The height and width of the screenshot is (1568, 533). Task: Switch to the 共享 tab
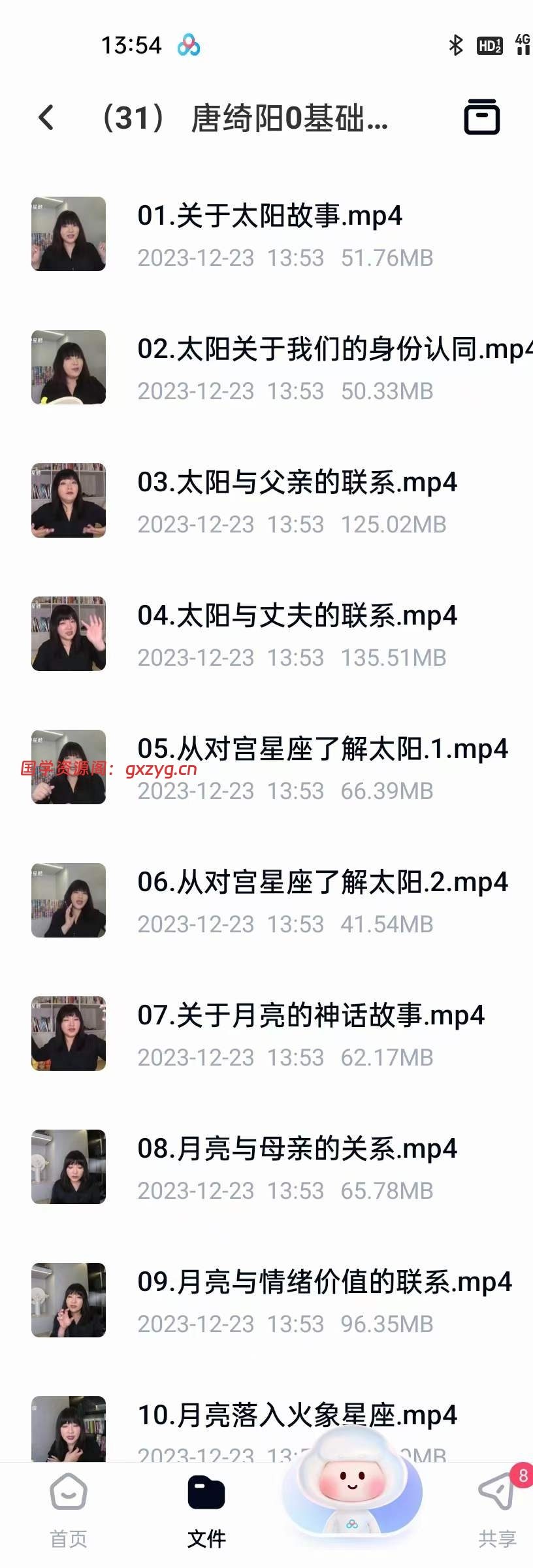click(497, 1503)
